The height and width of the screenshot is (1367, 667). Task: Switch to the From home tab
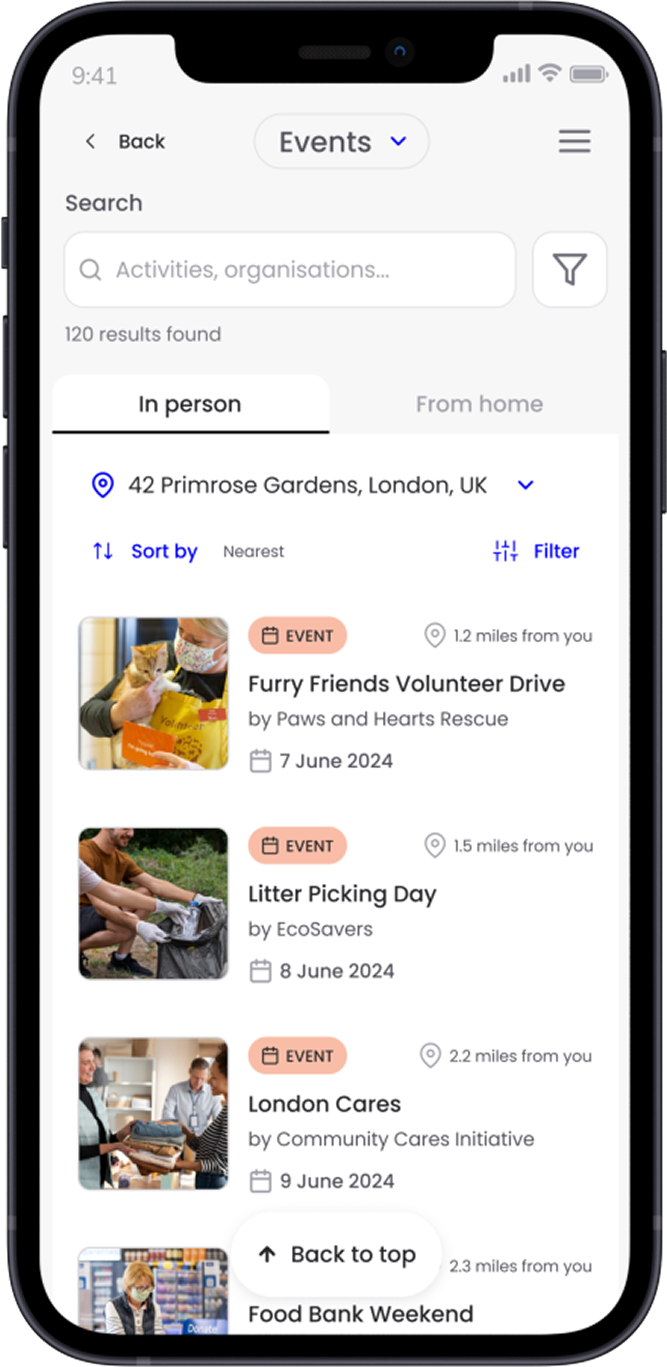[x=479, y=404]
